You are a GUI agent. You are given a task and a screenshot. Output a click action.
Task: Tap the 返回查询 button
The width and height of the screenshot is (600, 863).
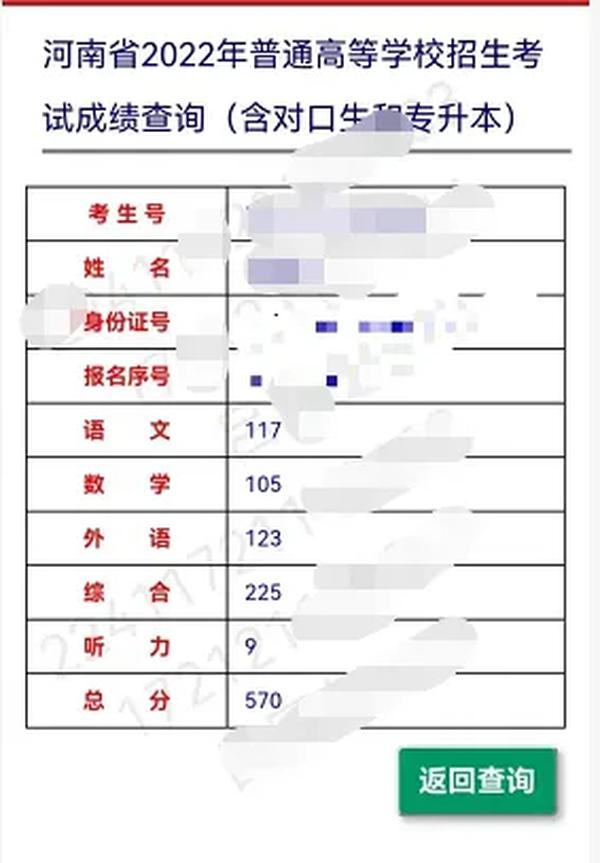point(477,781)
